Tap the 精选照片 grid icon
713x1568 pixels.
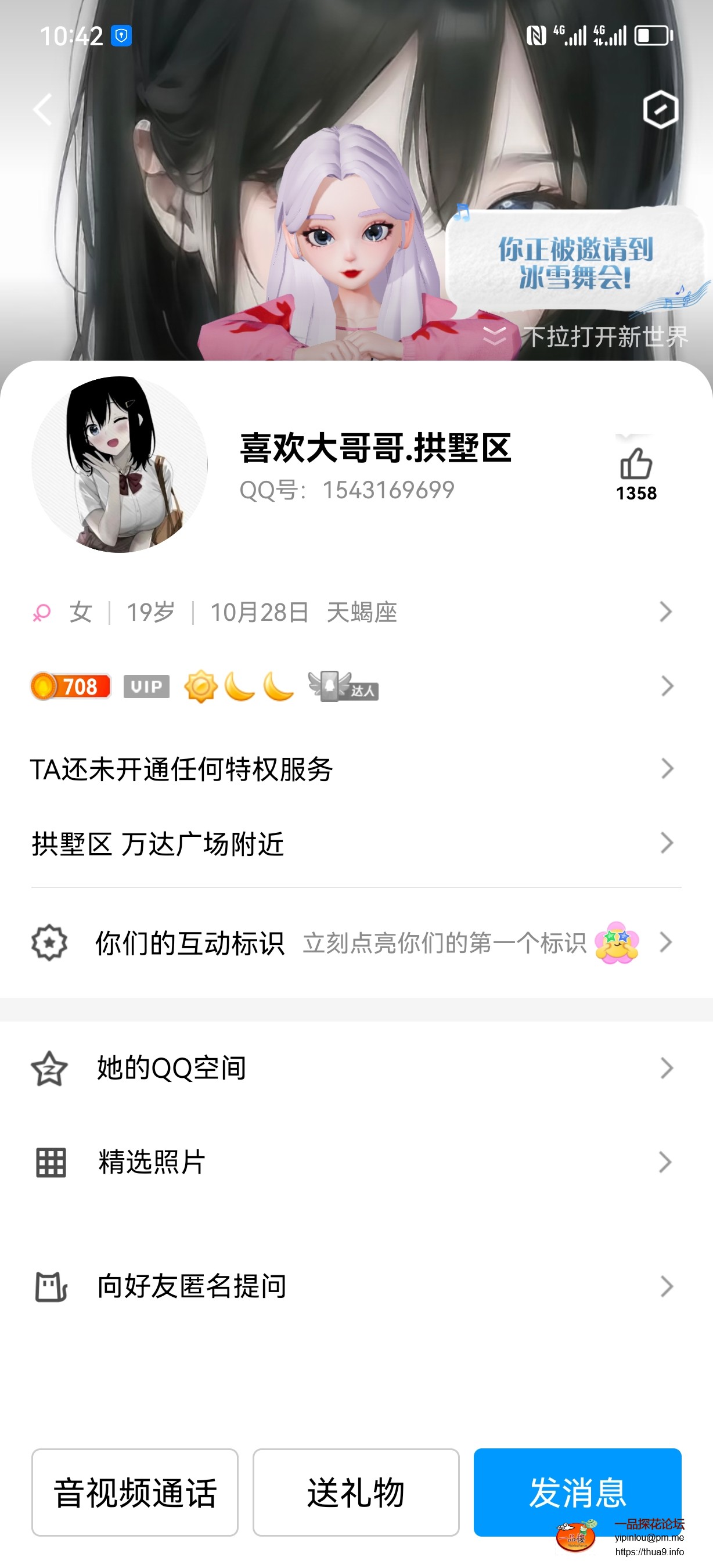click(52, 1163)
